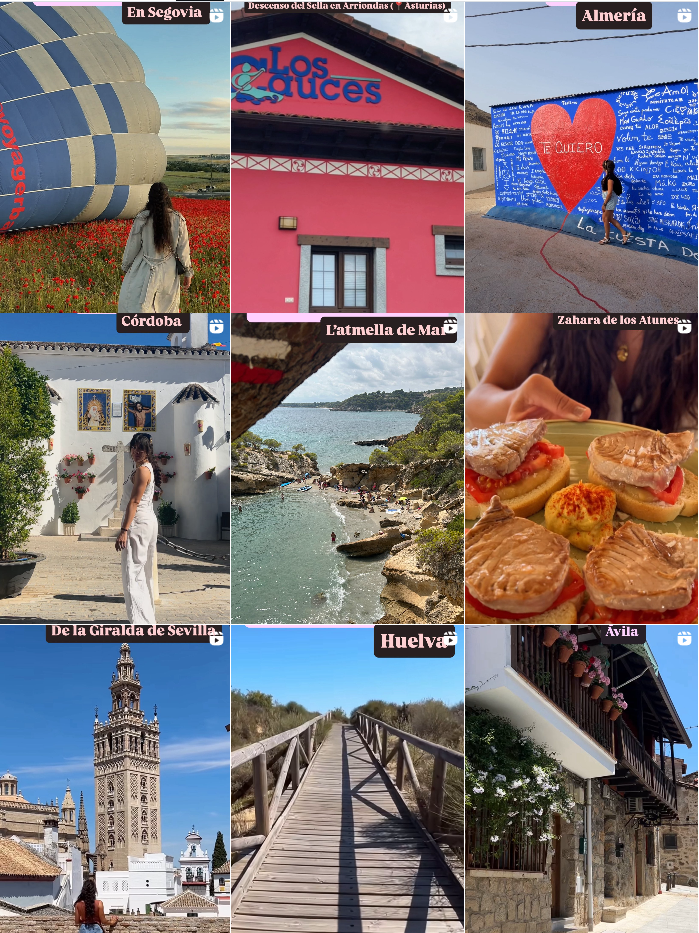Open the Zahara de los Atunes reel
699x933 pixels.
point(581,469)
